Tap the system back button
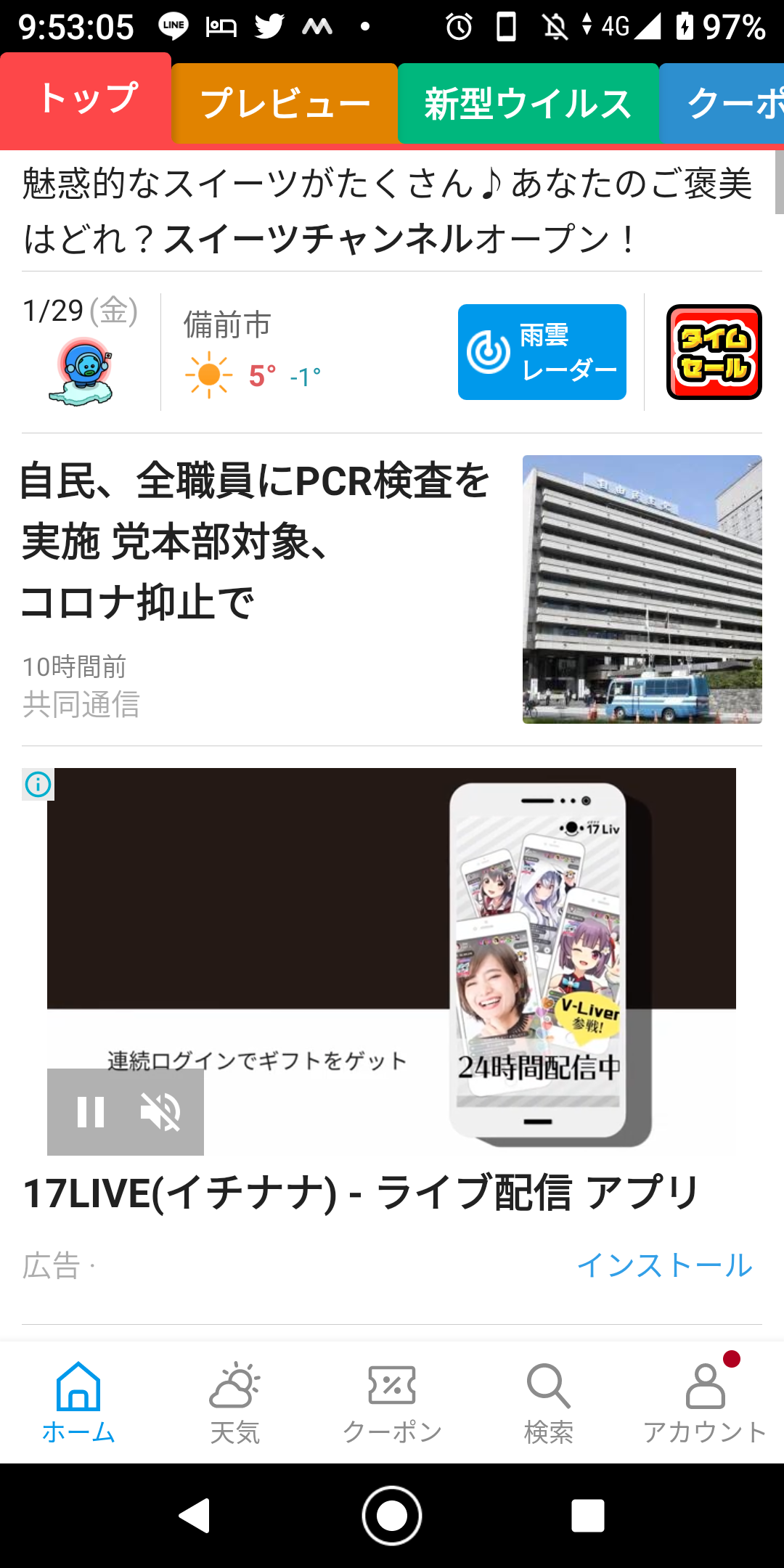The width and height of the screenshot is (784, 1568). 195,1516
